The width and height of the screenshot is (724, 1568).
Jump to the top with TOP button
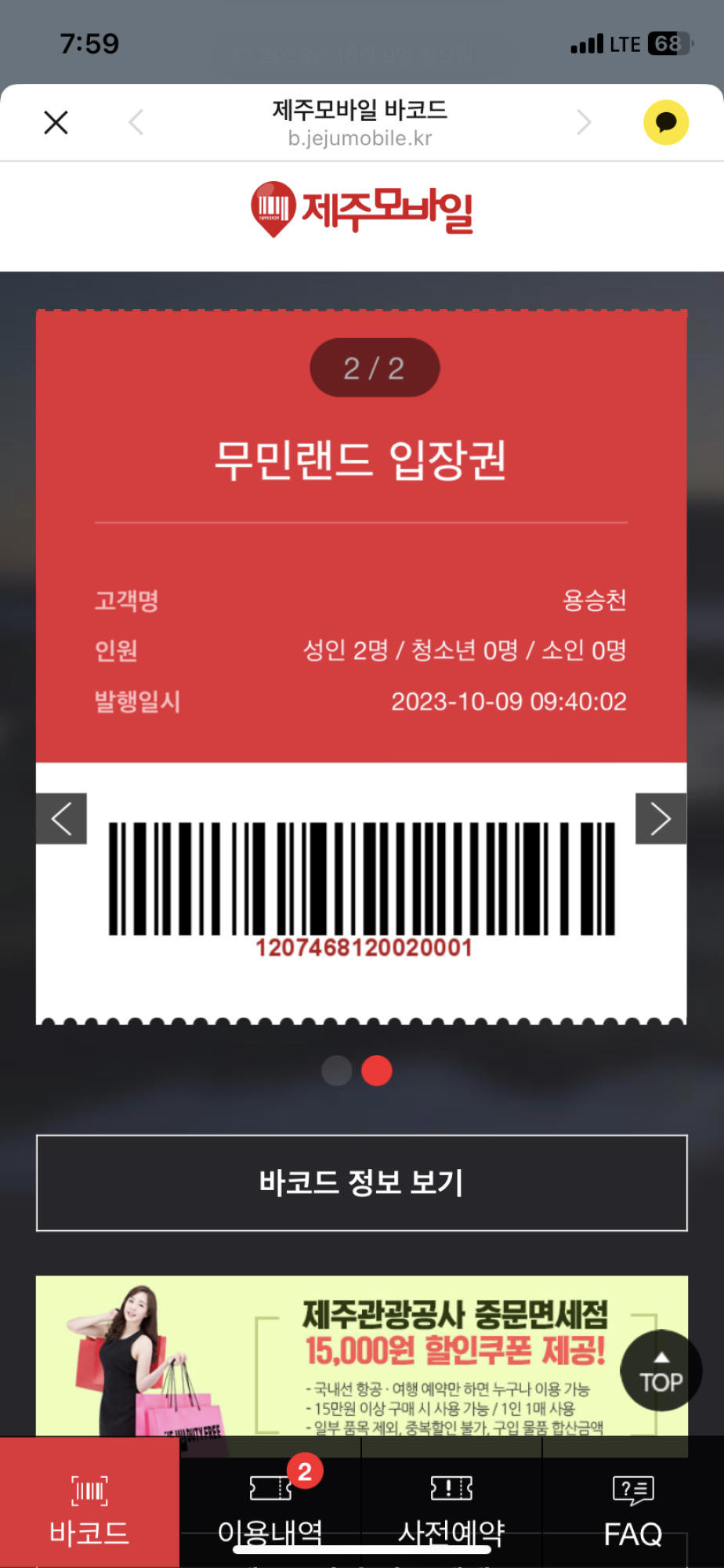661,1370
